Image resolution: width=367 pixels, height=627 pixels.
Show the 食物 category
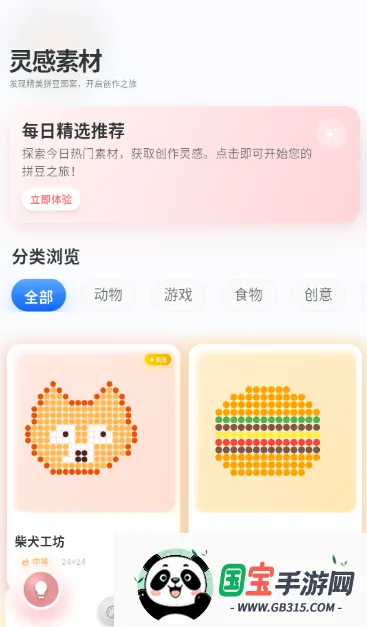(248, 295)
